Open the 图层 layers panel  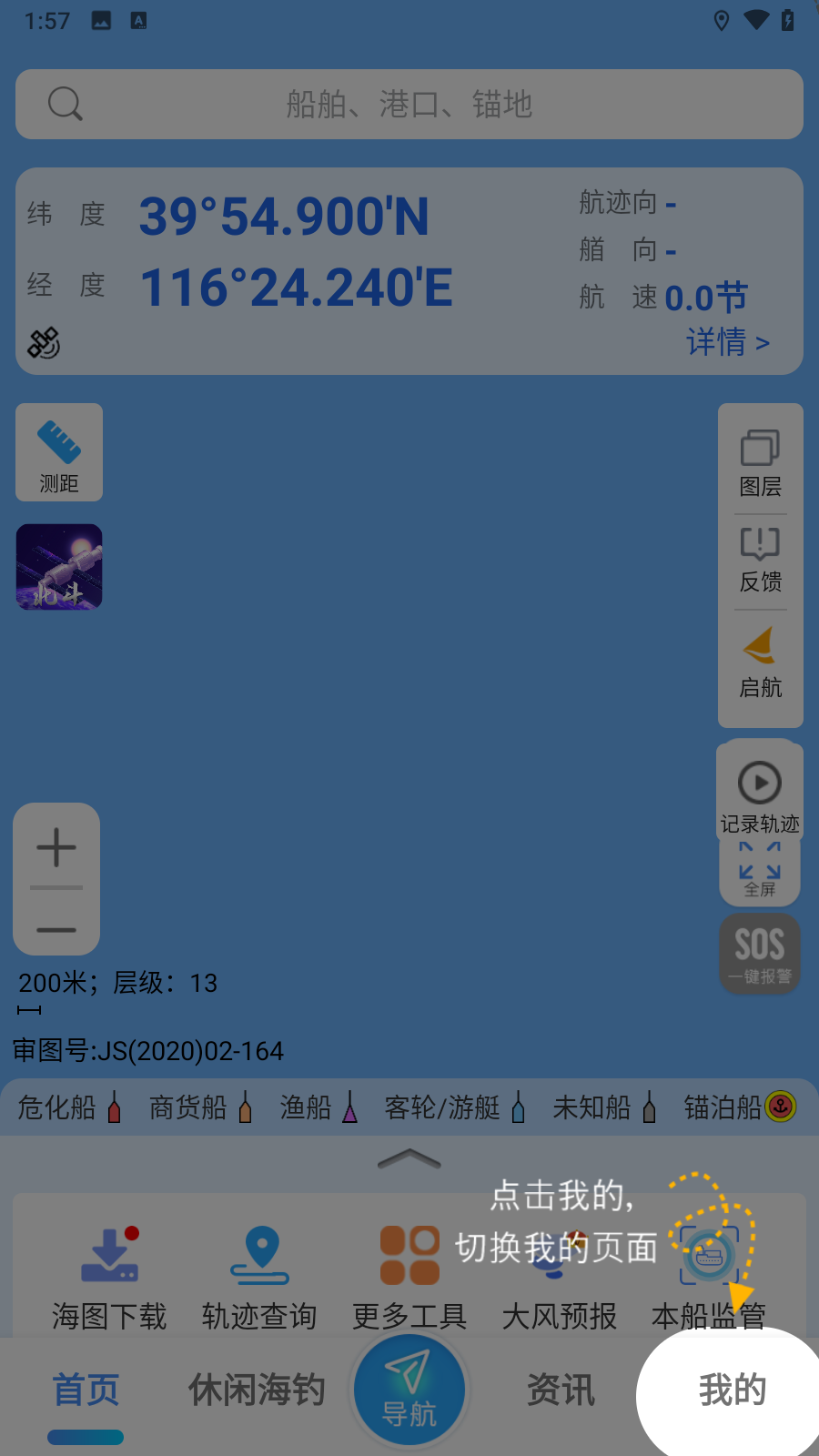click(x=760, y=463)
